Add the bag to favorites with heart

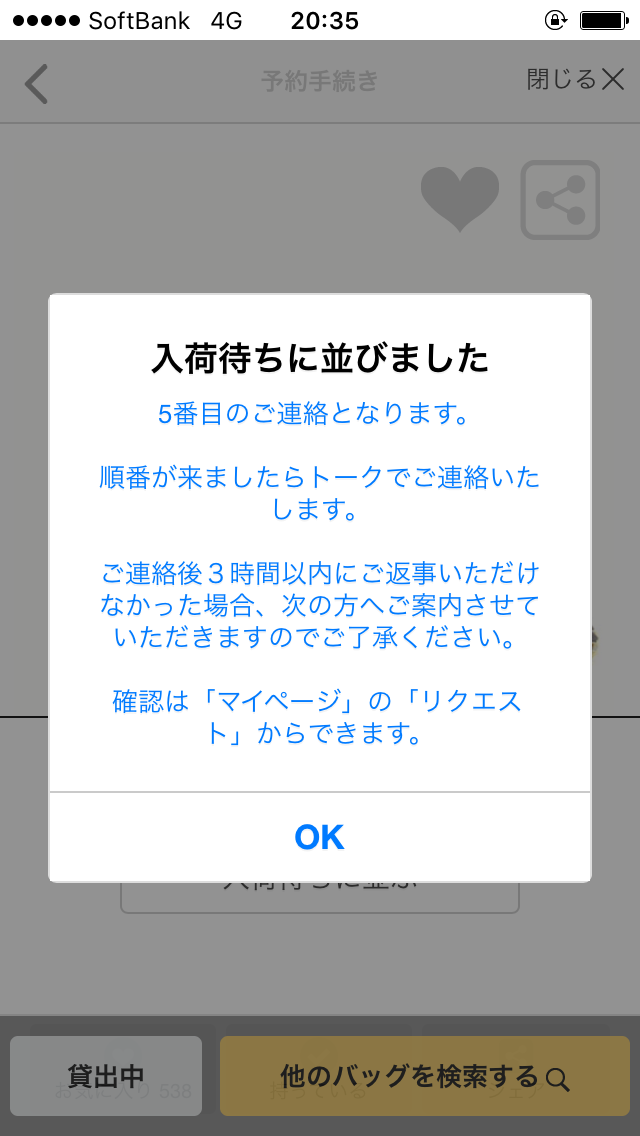459,199
